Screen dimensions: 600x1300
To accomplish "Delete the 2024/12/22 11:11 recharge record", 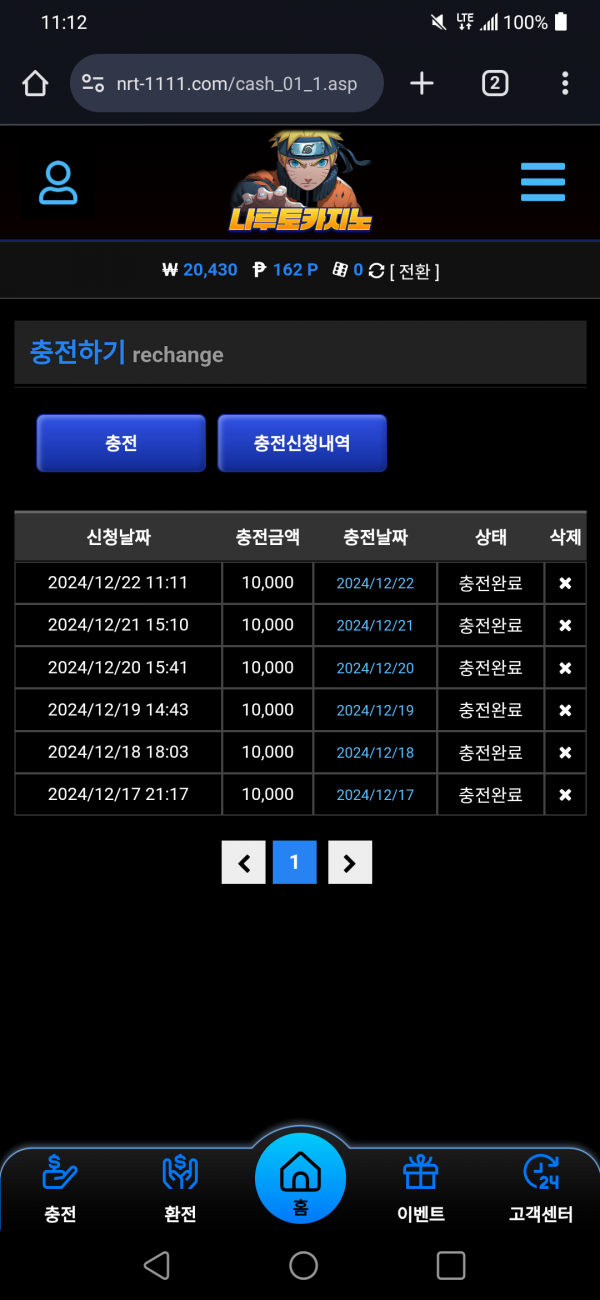I will tap(565, 583).
